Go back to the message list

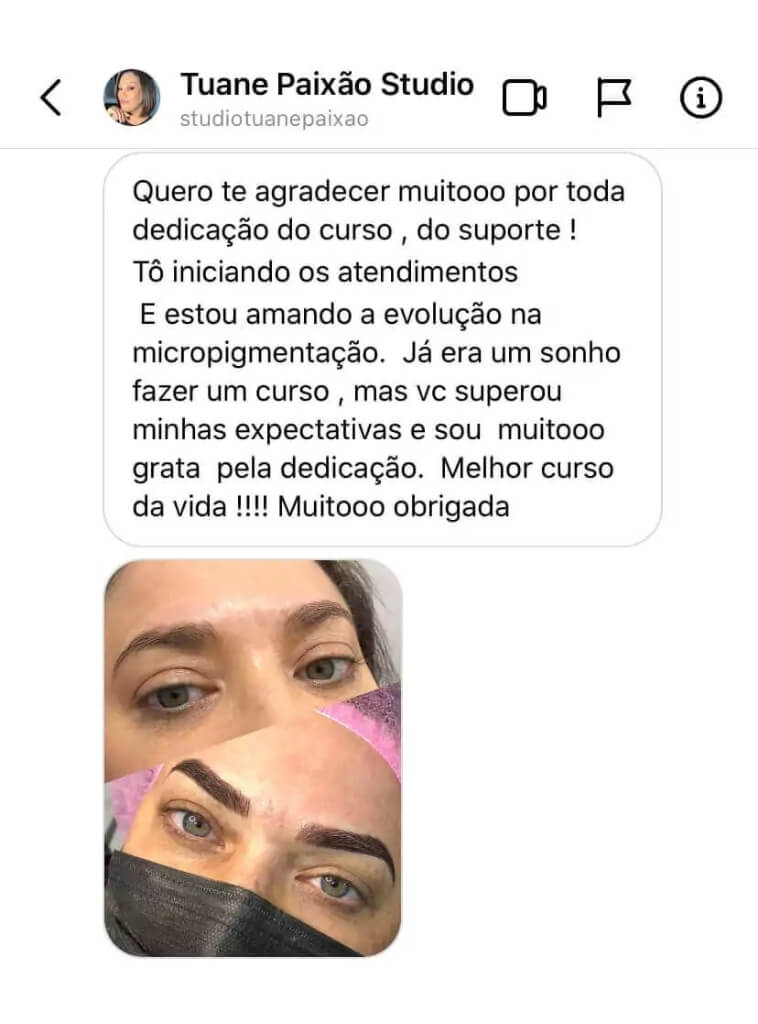coord(50,97)
